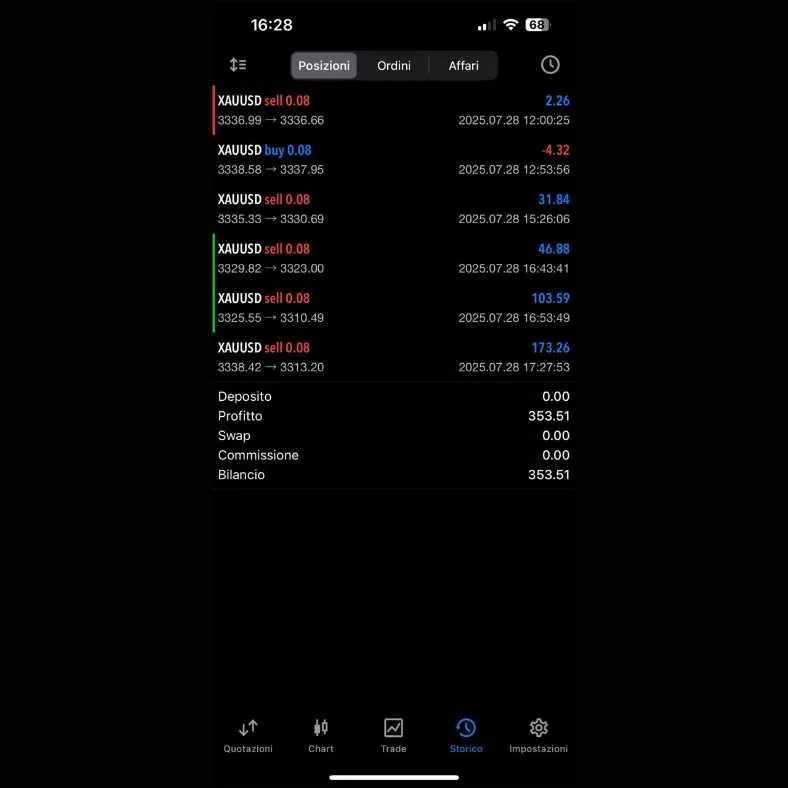Switch to the Chart tab
The width and height of the screenshot is (788, 788).
coord(321,736)
